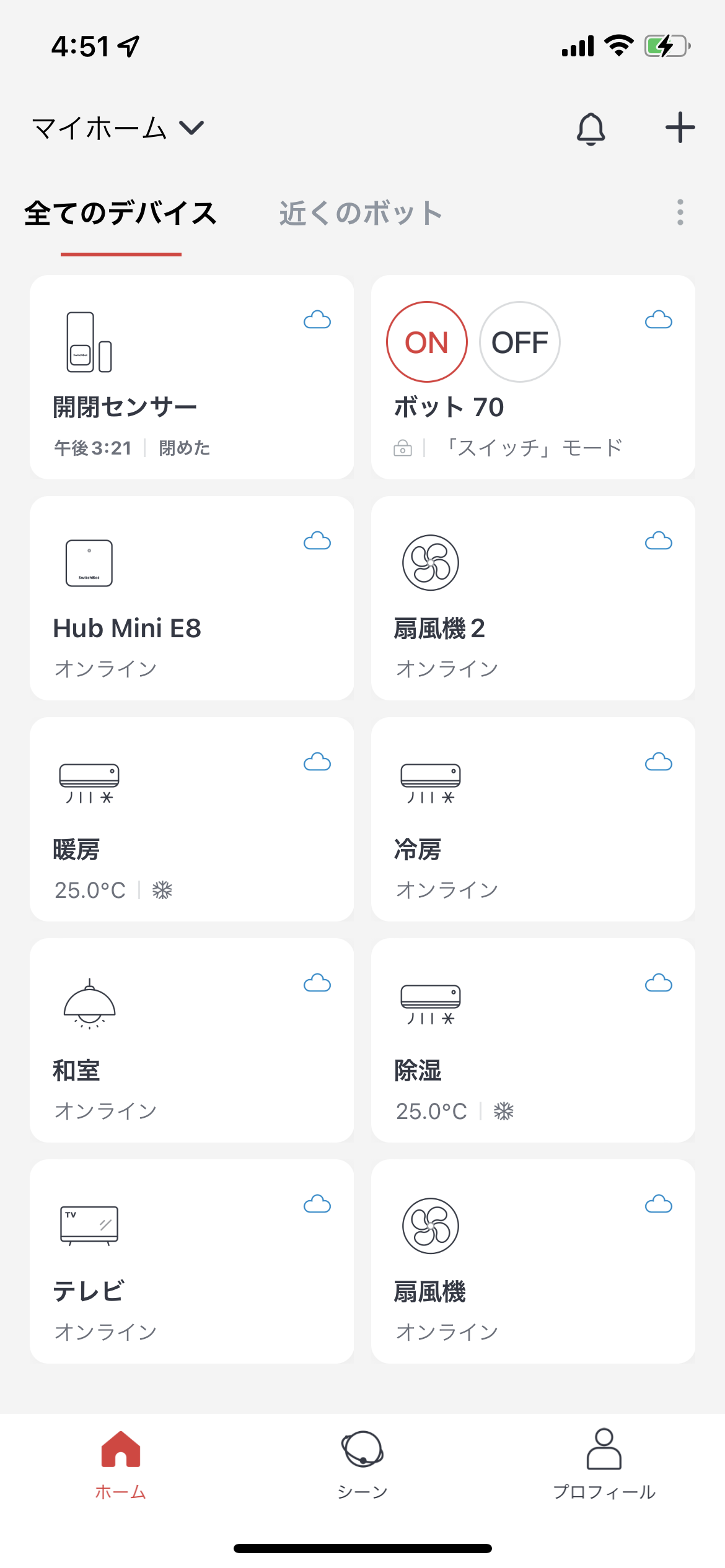This screenshot has height=1568, width=725.
Task: Open the notifications bell
Action: 591,129
